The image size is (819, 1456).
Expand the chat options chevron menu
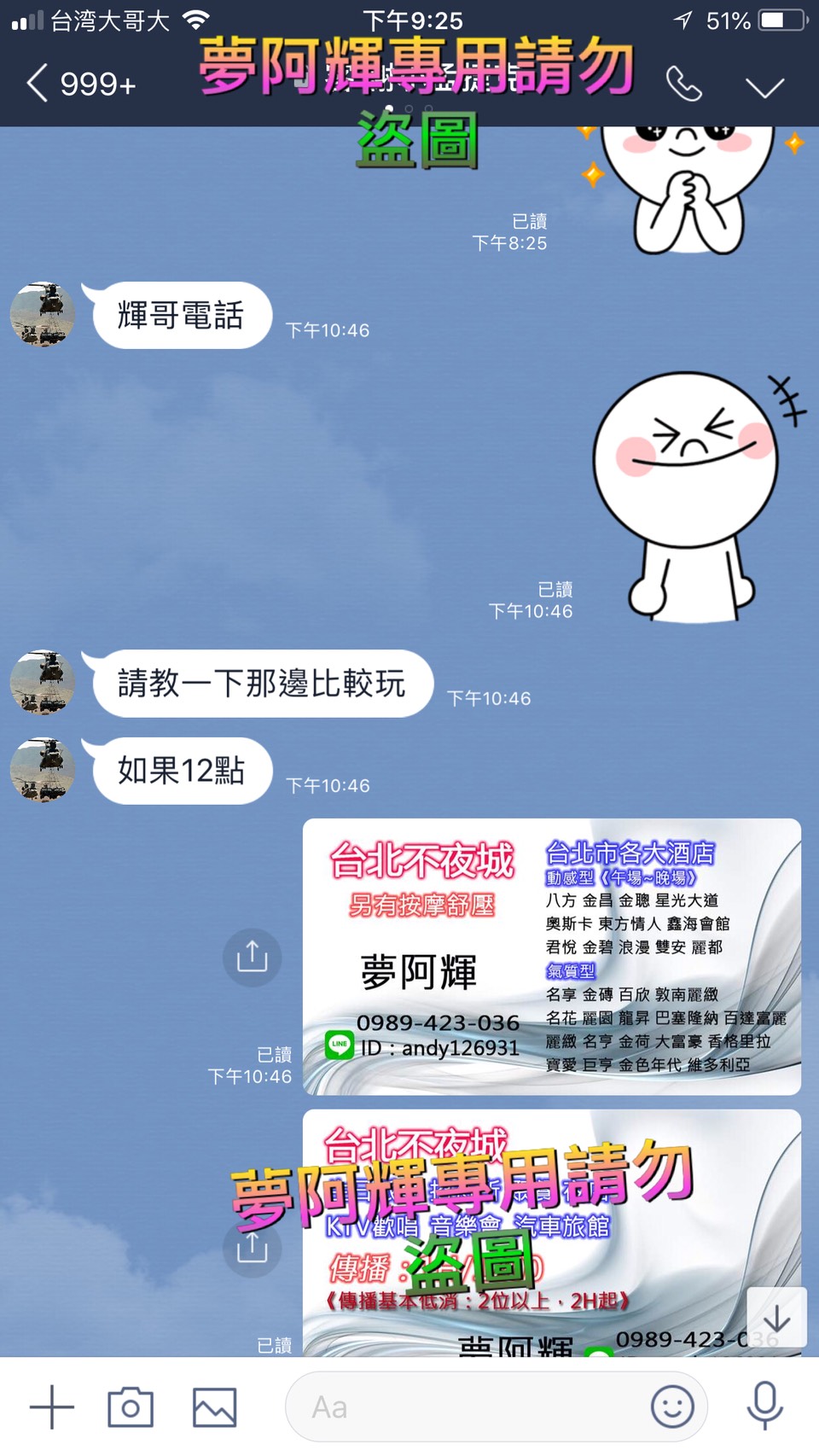point(764,86)
